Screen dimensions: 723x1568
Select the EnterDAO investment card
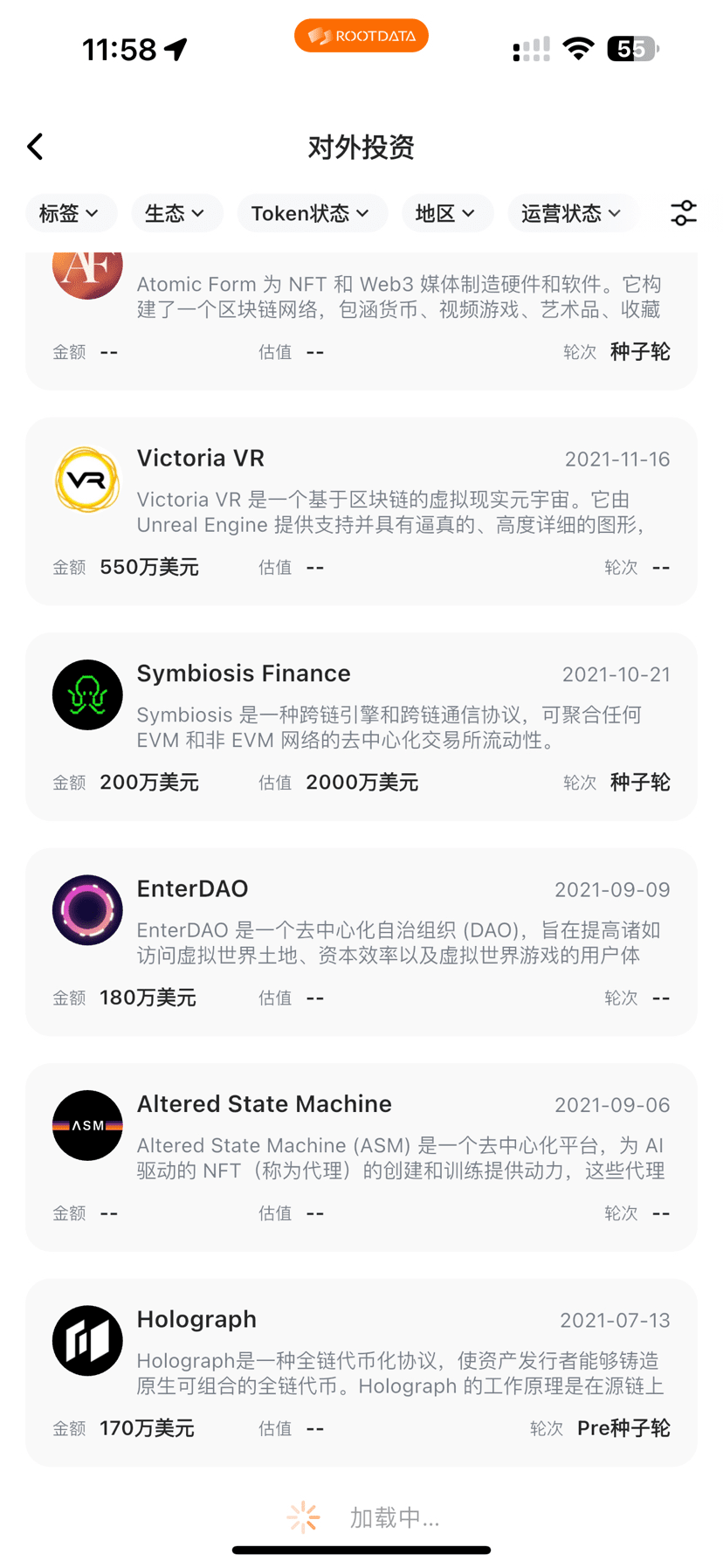(361, 942)
